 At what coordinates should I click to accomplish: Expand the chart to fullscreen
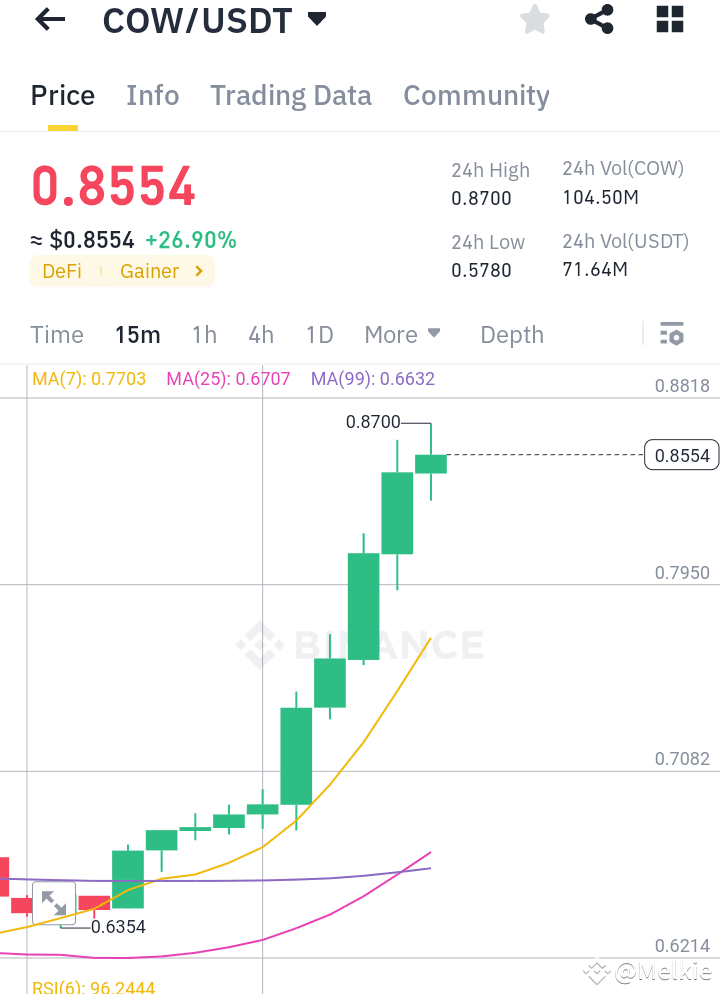(55, 903)
